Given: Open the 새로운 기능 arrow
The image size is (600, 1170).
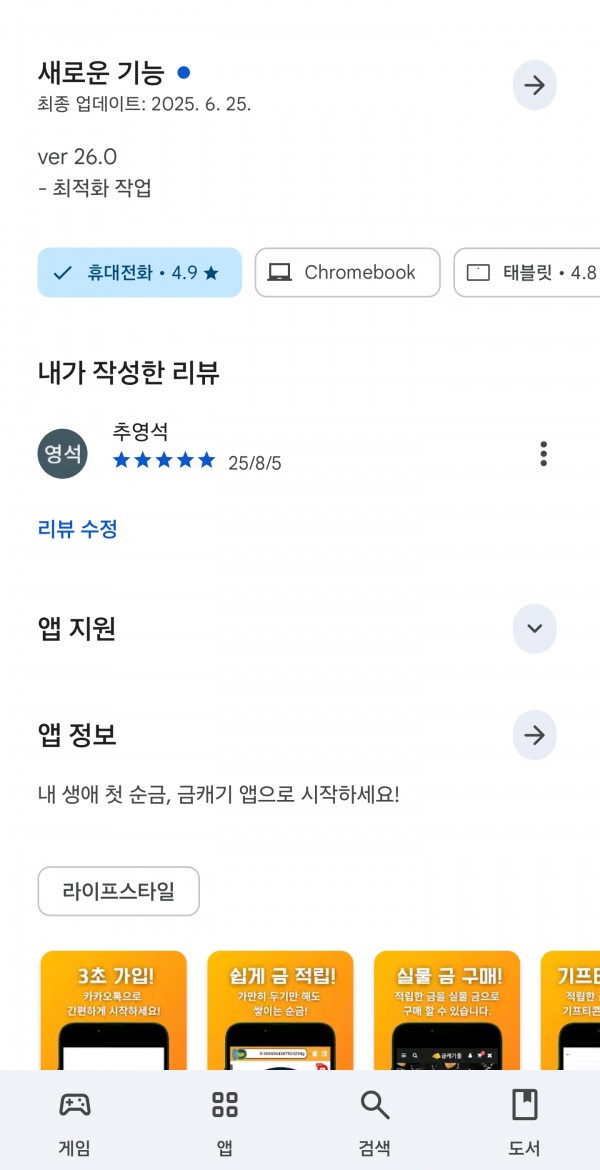Looking at the screenshot, I should pos(534,86).
